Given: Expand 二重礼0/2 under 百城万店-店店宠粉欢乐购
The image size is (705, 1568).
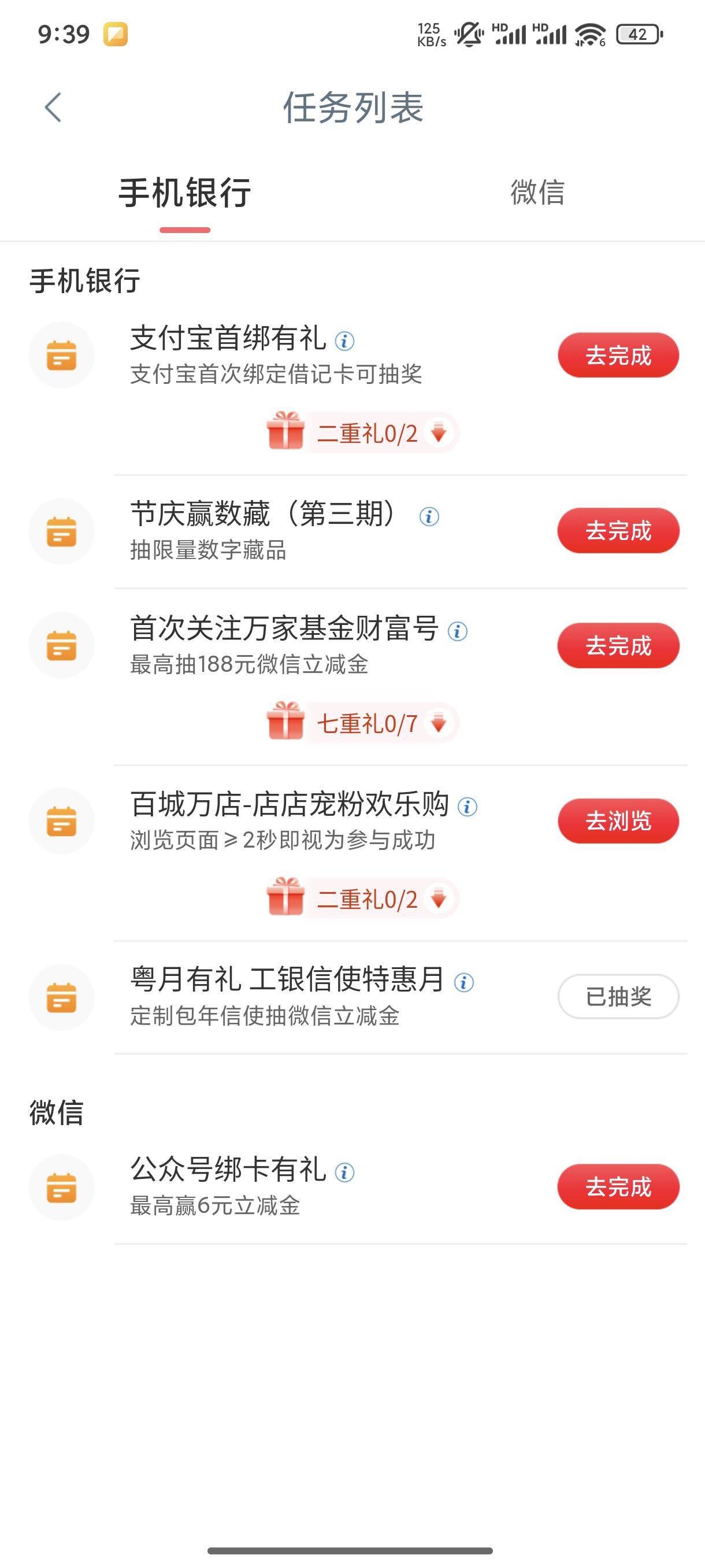Looking at the screenshot, I should pos(362,898).
